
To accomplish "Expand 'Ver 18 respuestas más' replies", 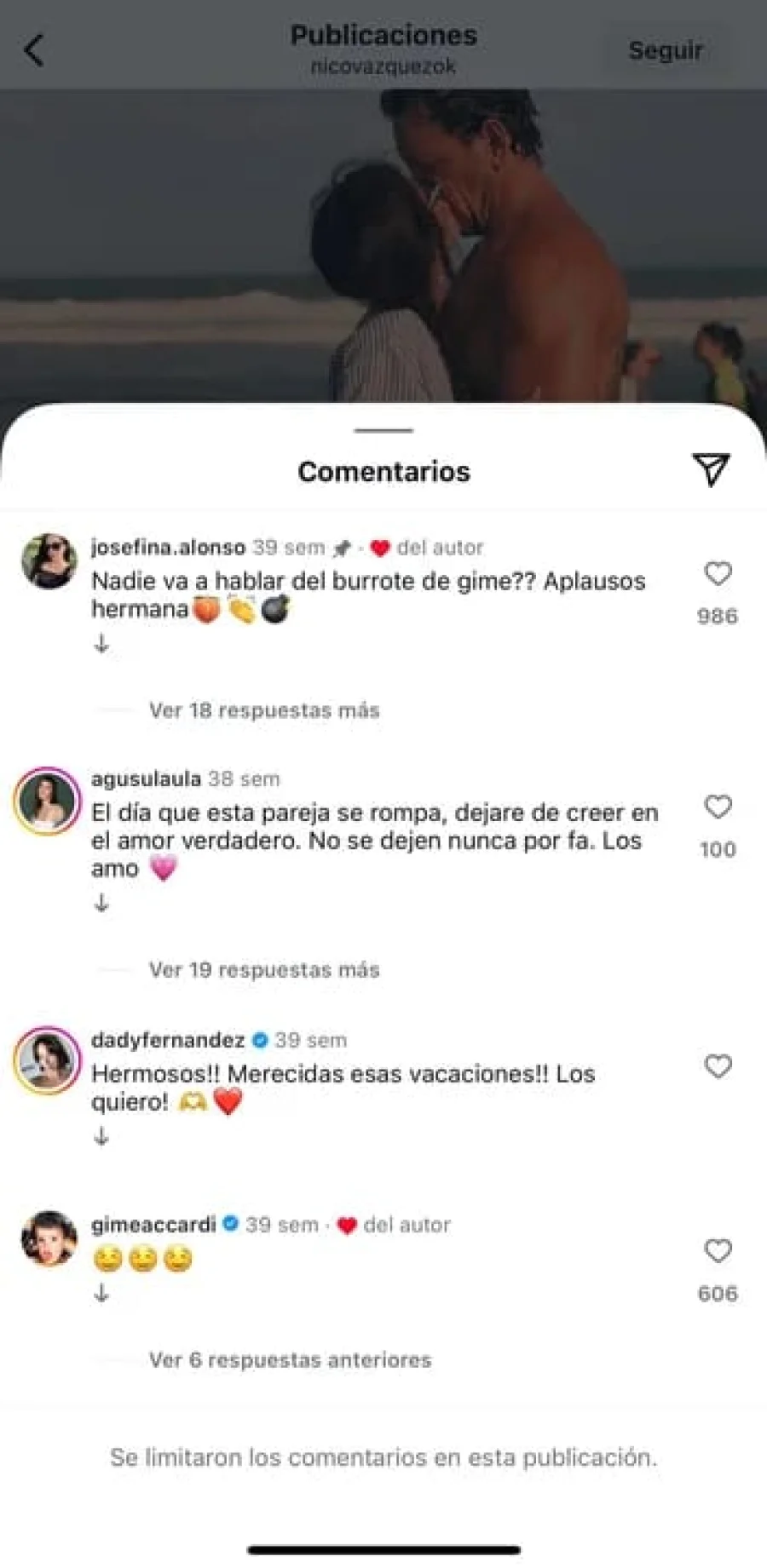I will 264,710.
